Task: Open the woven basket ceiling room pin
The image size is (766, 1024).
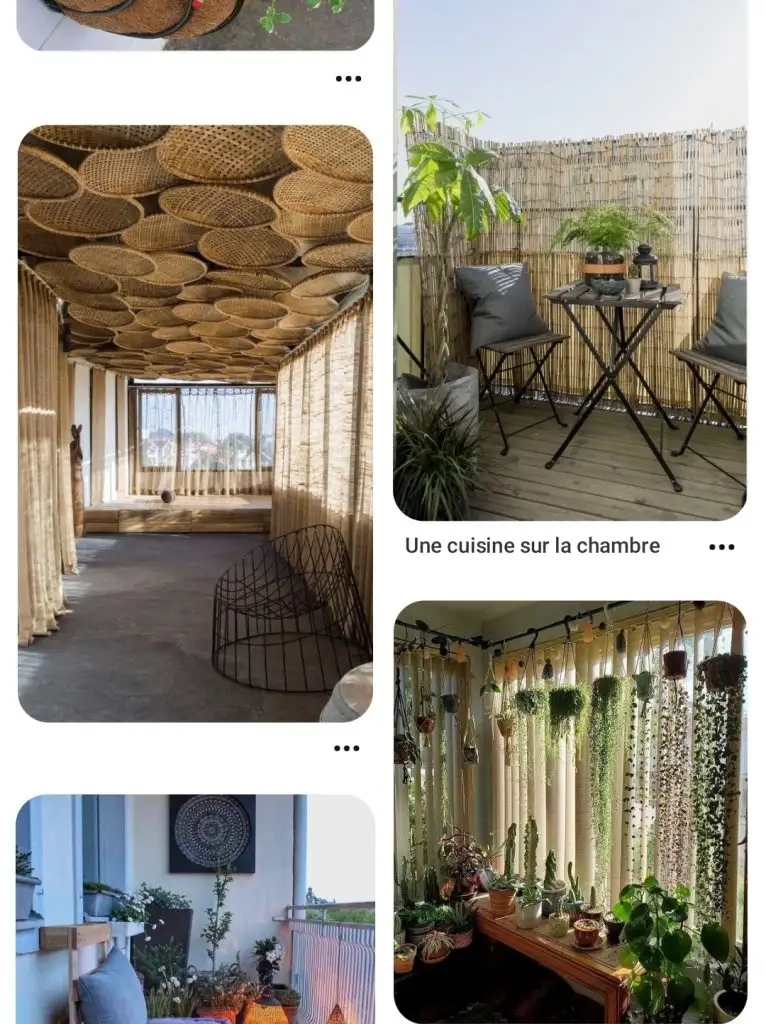Action: (x=195, y=422)
